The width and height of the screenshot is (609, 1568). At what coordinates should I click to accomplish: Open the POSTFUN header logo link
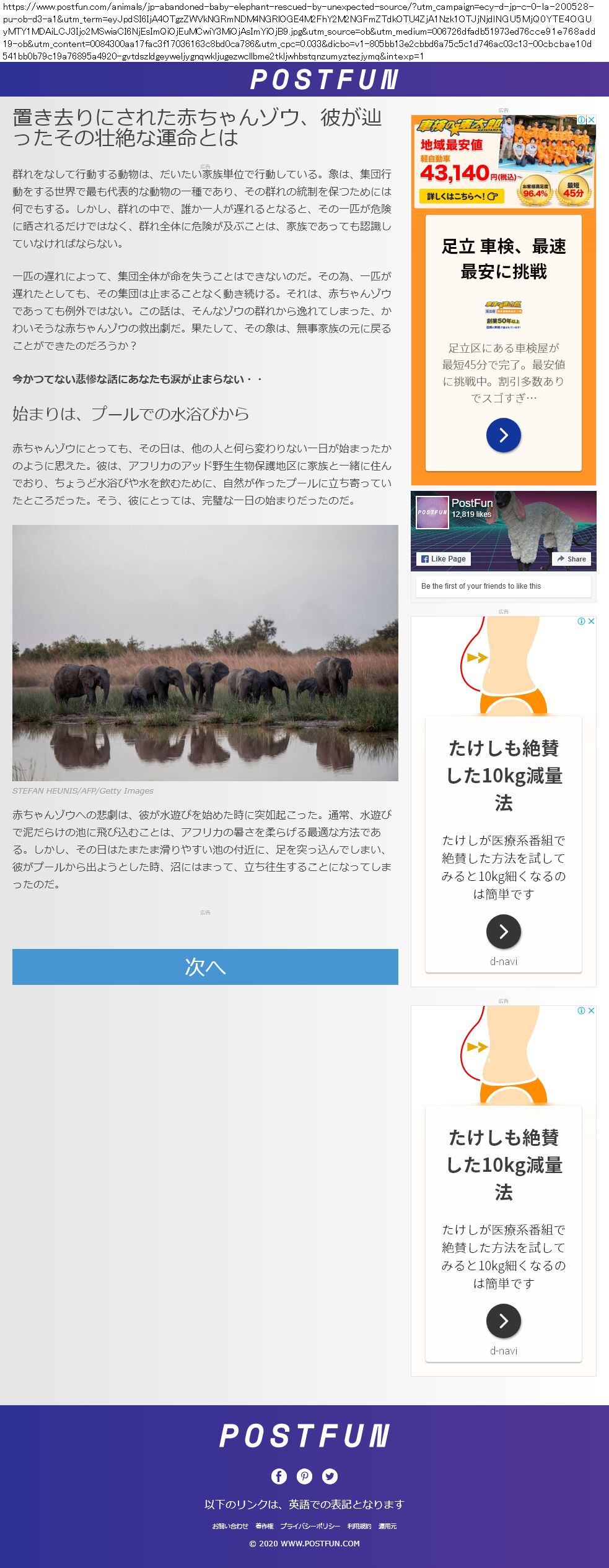tap(324, 80)
